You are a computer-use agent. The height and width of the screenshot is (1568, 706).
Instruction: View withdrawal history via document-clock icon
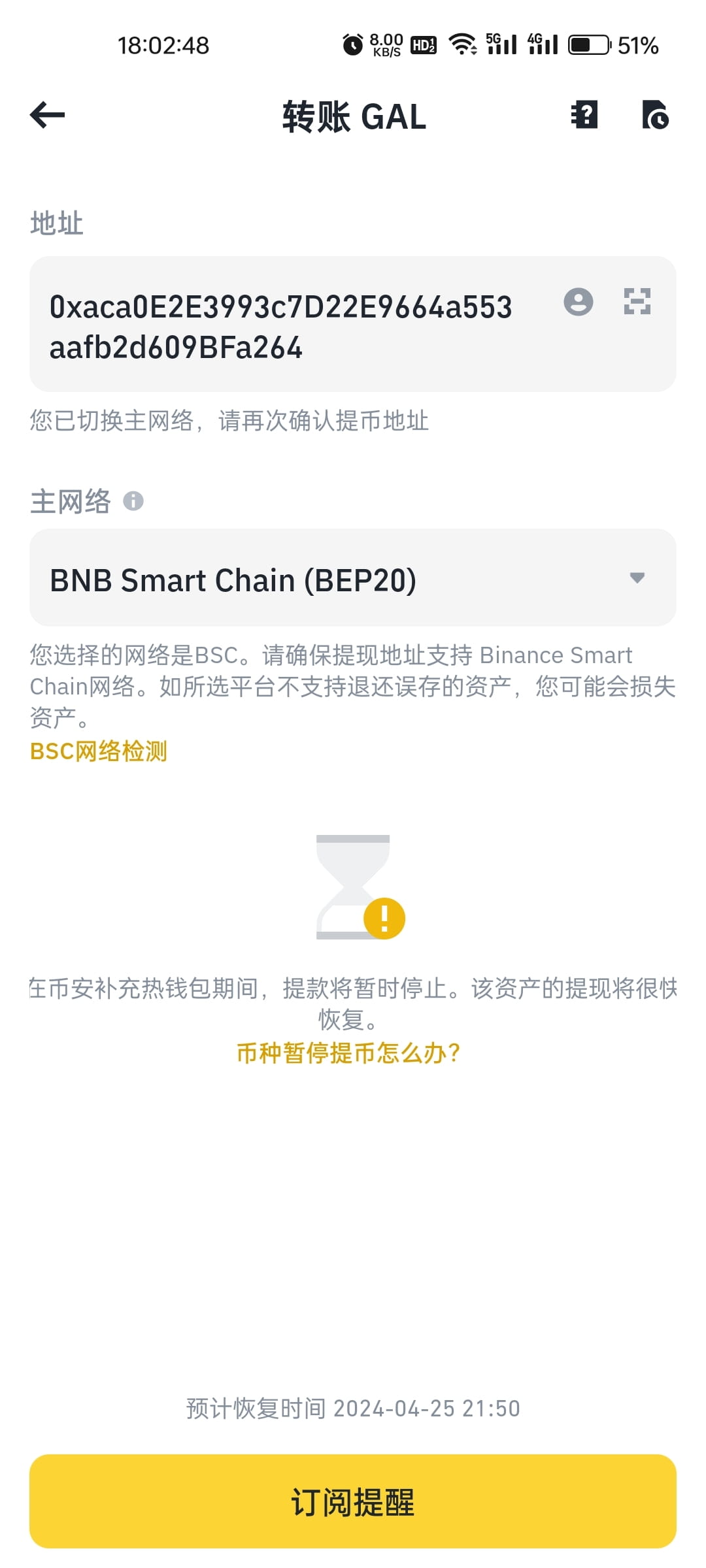(x=657, y=116)
